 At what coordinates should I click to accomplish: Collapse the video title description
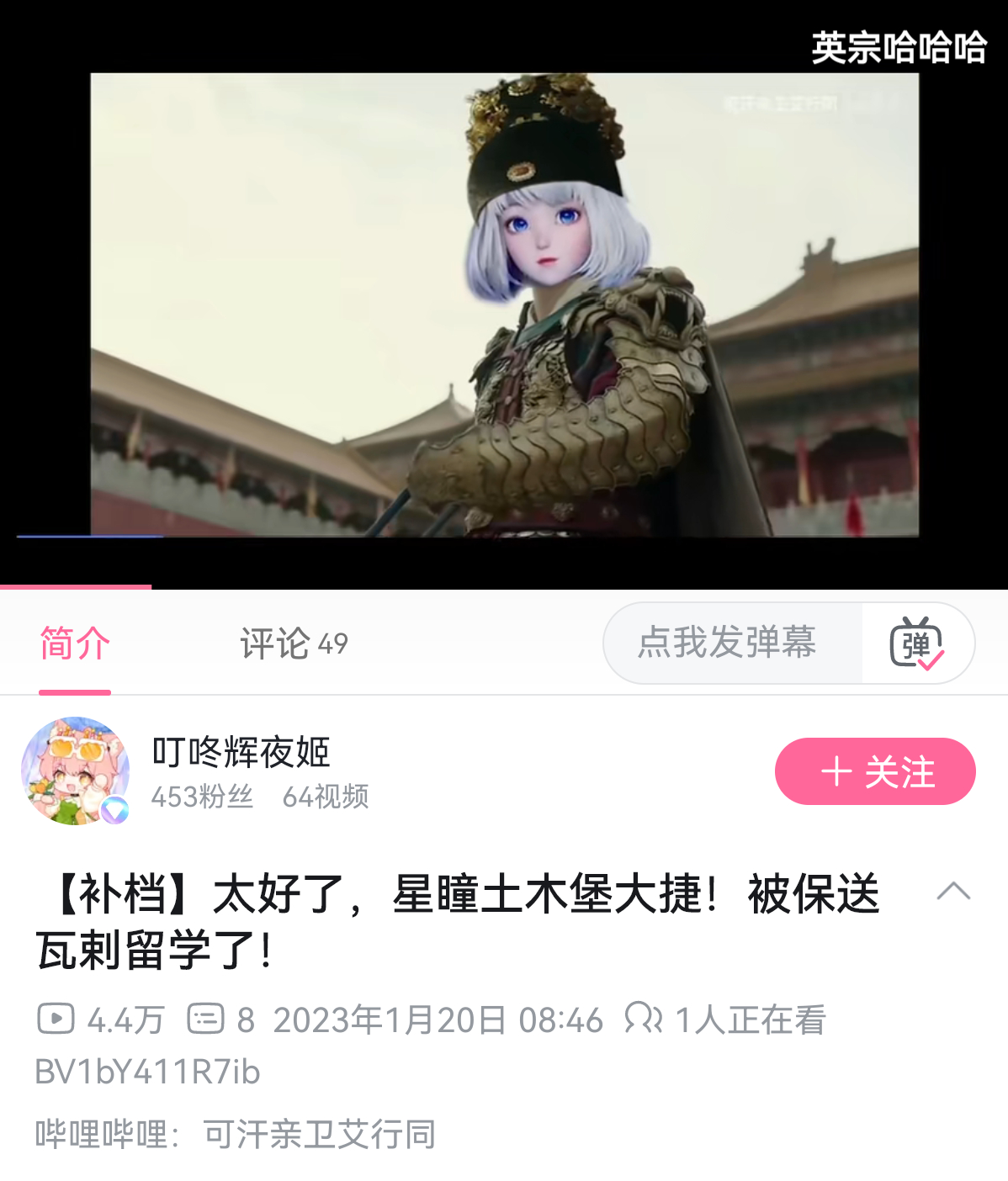pos(953,892)
